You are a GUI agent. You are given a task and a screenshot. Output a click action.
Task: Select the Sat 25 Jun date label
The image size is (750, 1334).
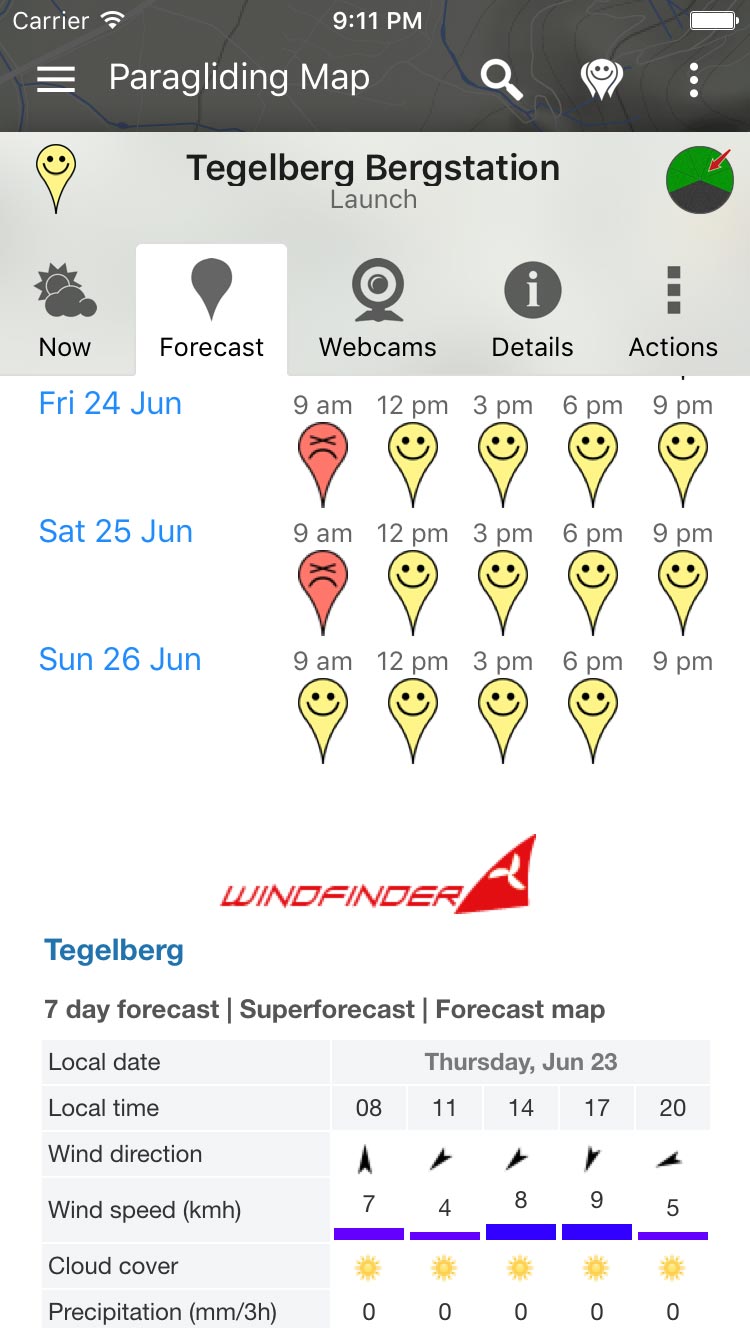(116, 533)
